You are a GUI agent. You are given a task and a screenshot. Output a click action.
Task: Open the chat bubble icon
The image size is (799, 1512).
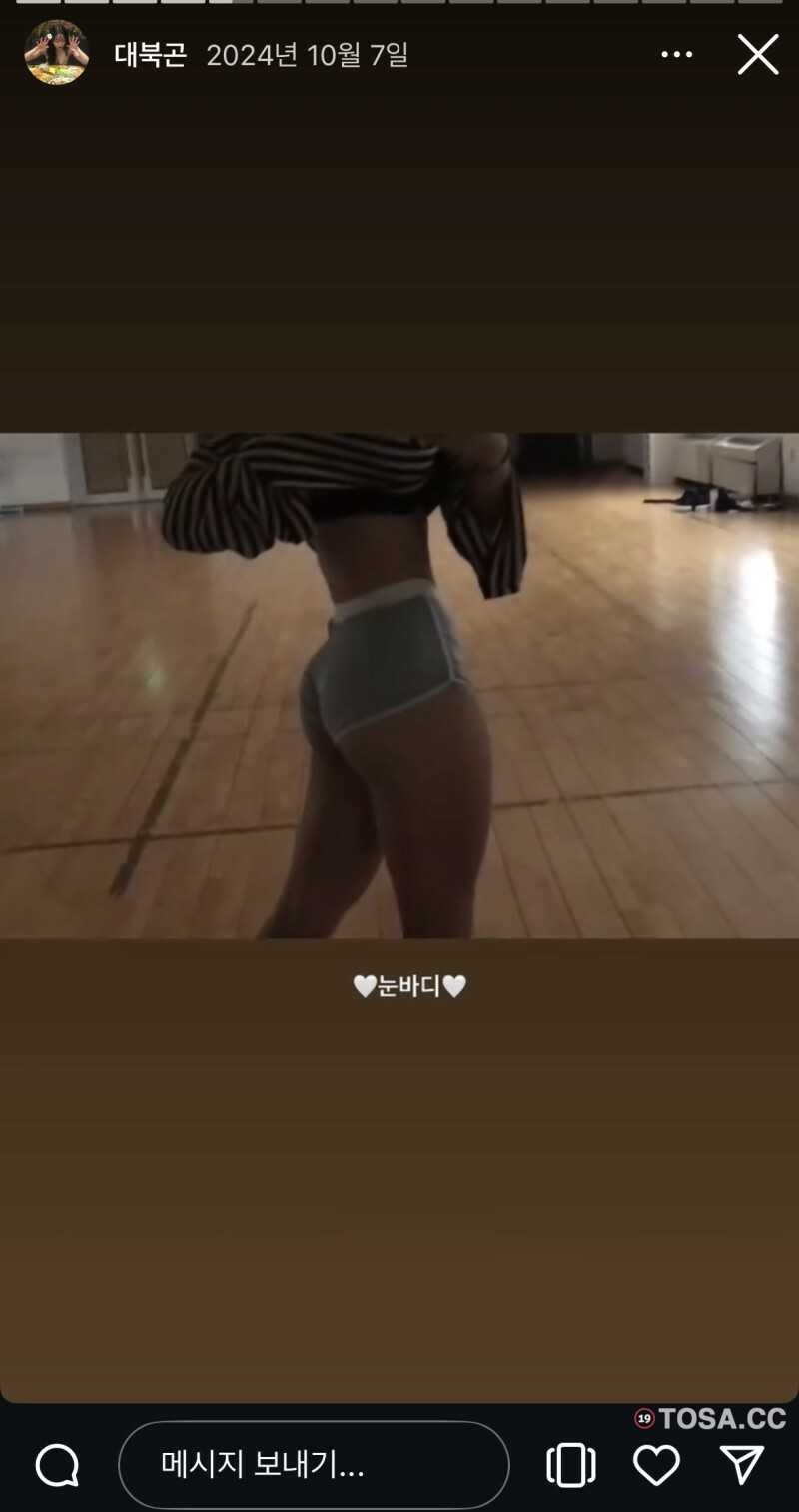(57, 1465)
